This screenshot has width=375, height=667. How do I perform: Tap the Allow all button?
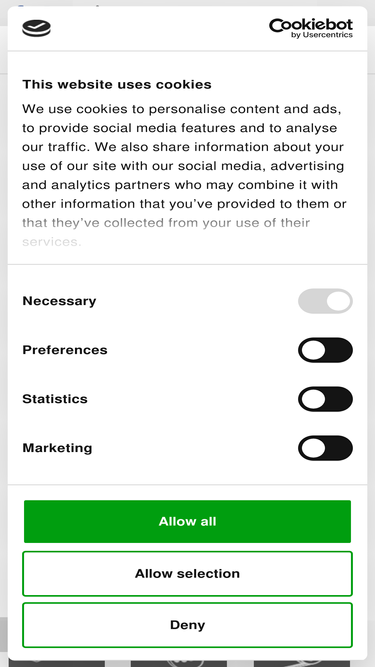click(x=188, y=522)
